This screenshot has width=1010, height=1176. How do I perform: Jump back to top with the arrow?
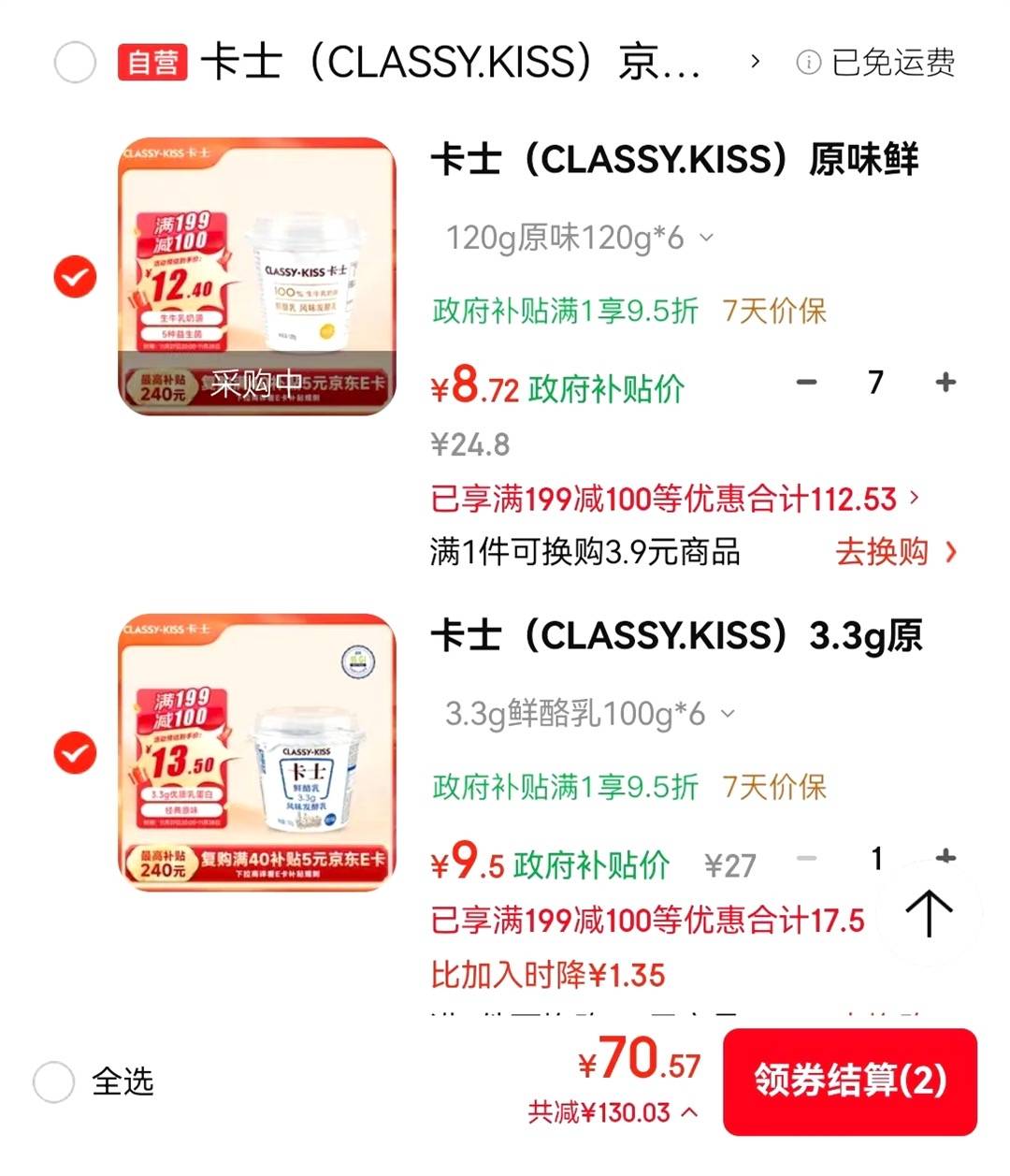929,912
